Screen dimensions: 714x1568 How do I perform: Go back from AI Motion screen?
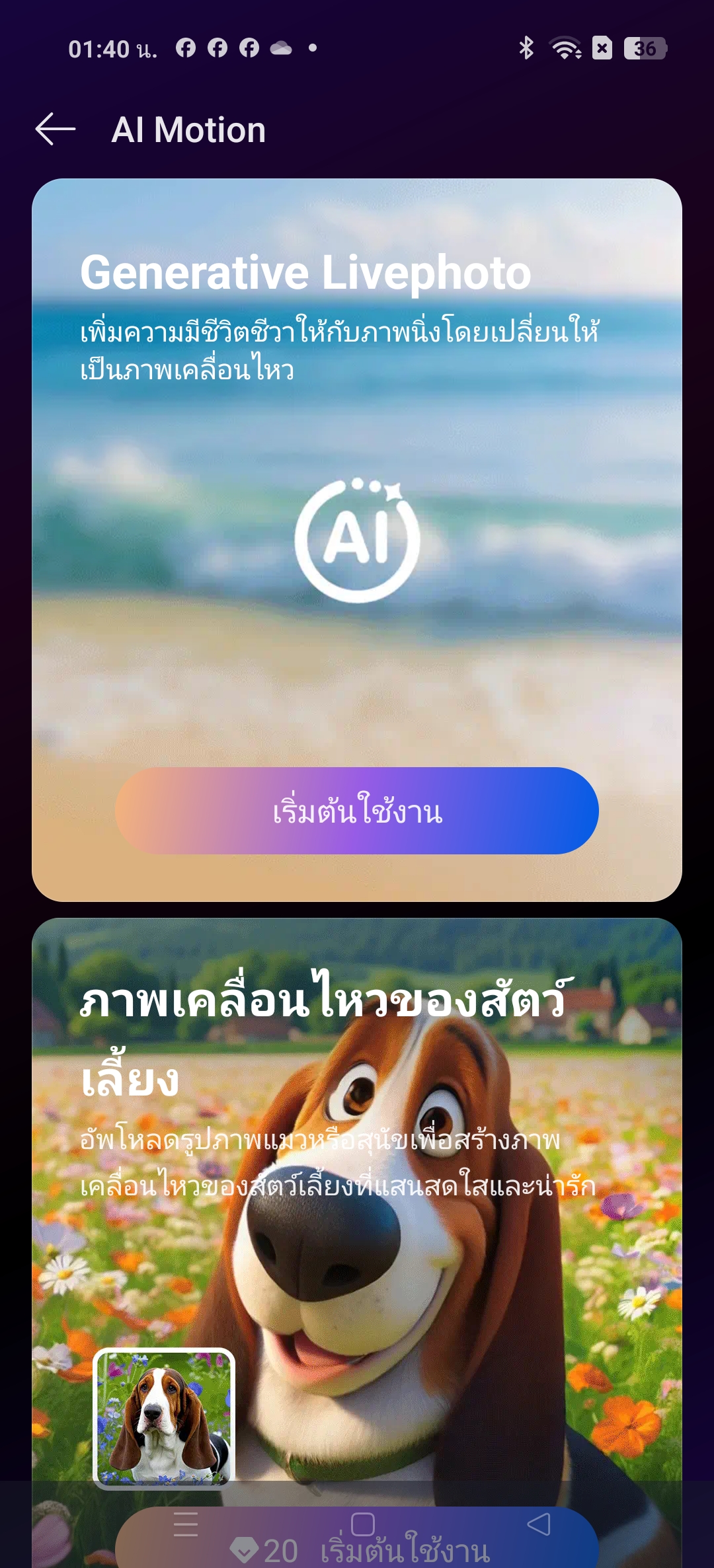(56, 129)
